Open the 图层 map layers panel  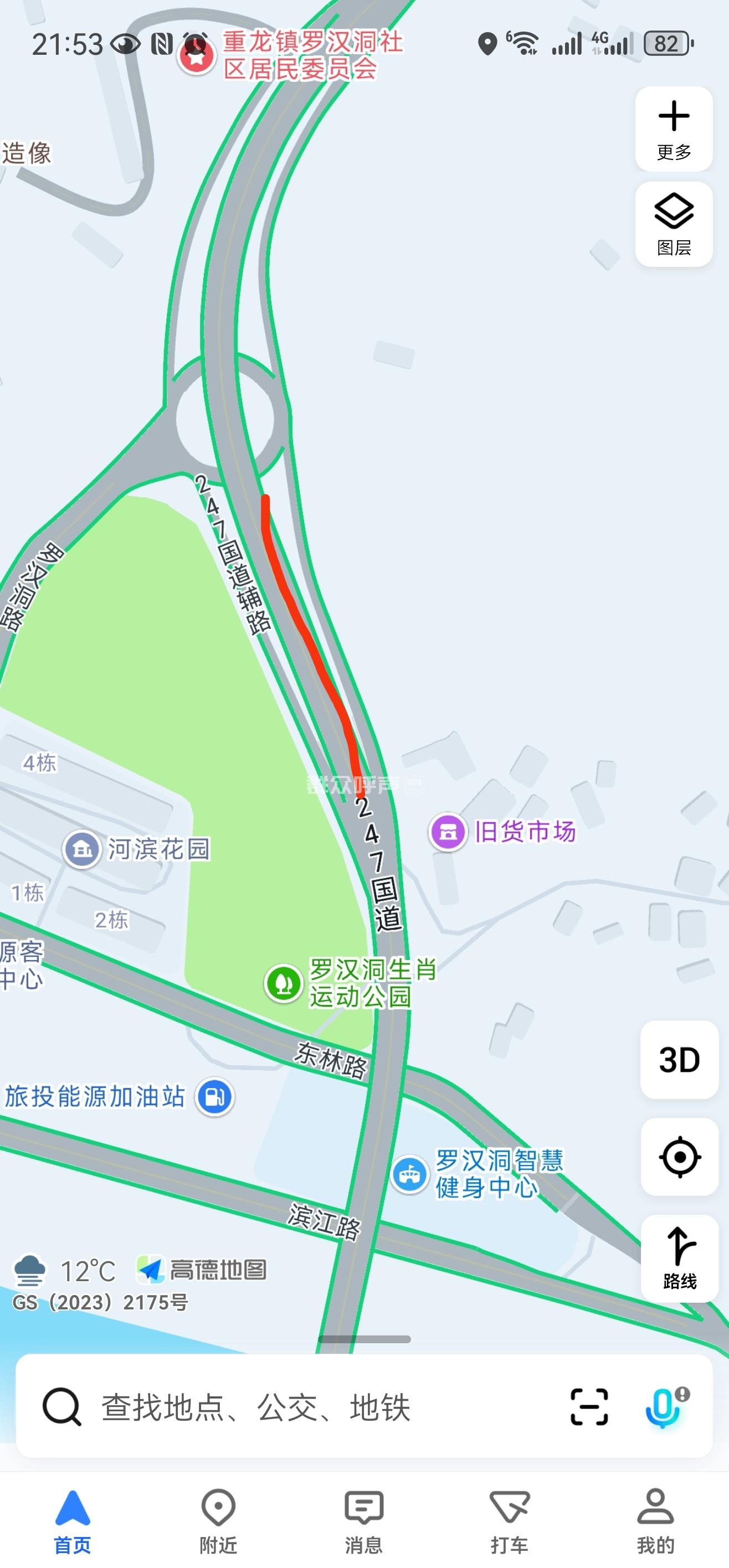click(674, 224)
